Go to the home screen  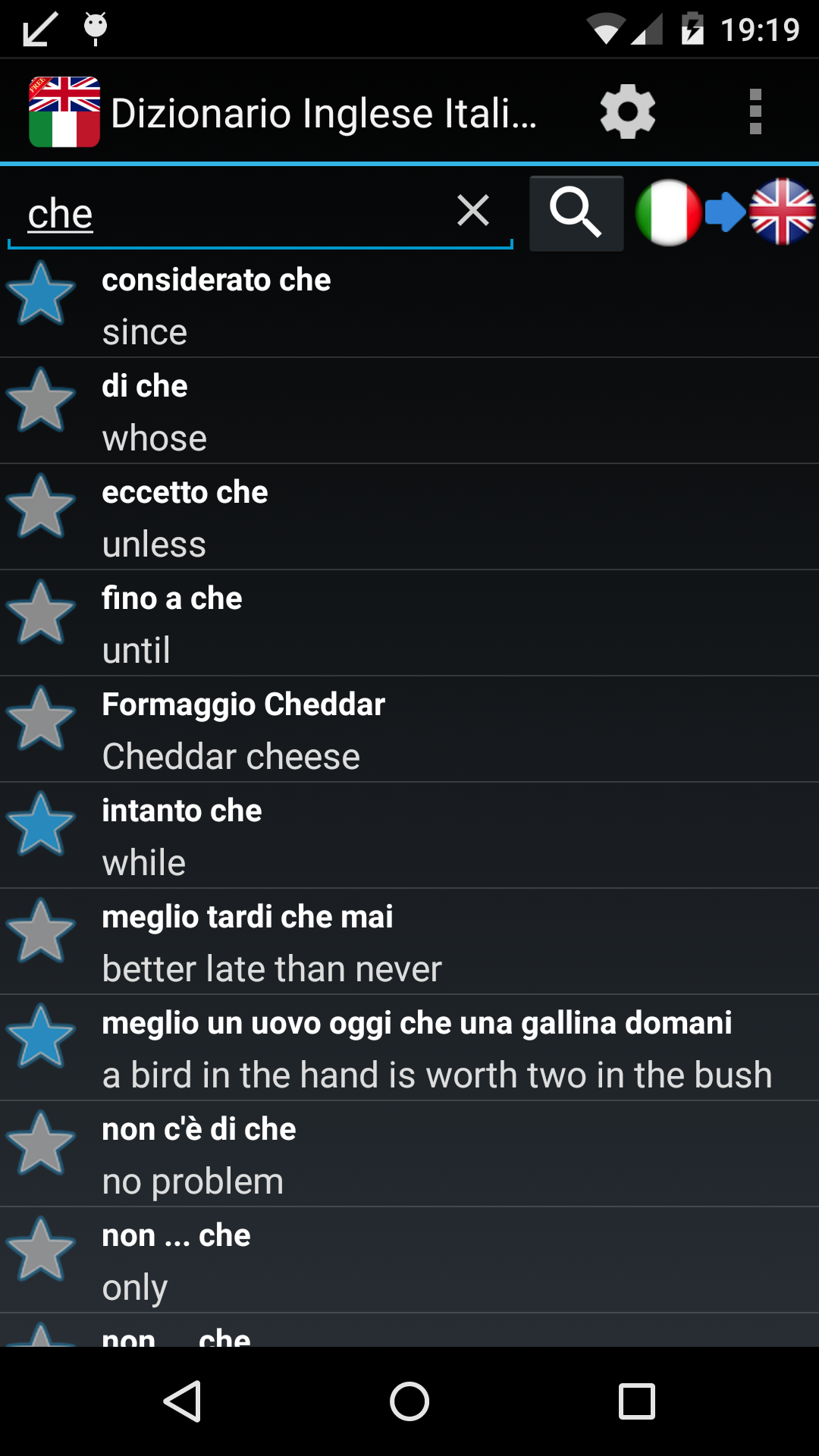point(409,1401)
